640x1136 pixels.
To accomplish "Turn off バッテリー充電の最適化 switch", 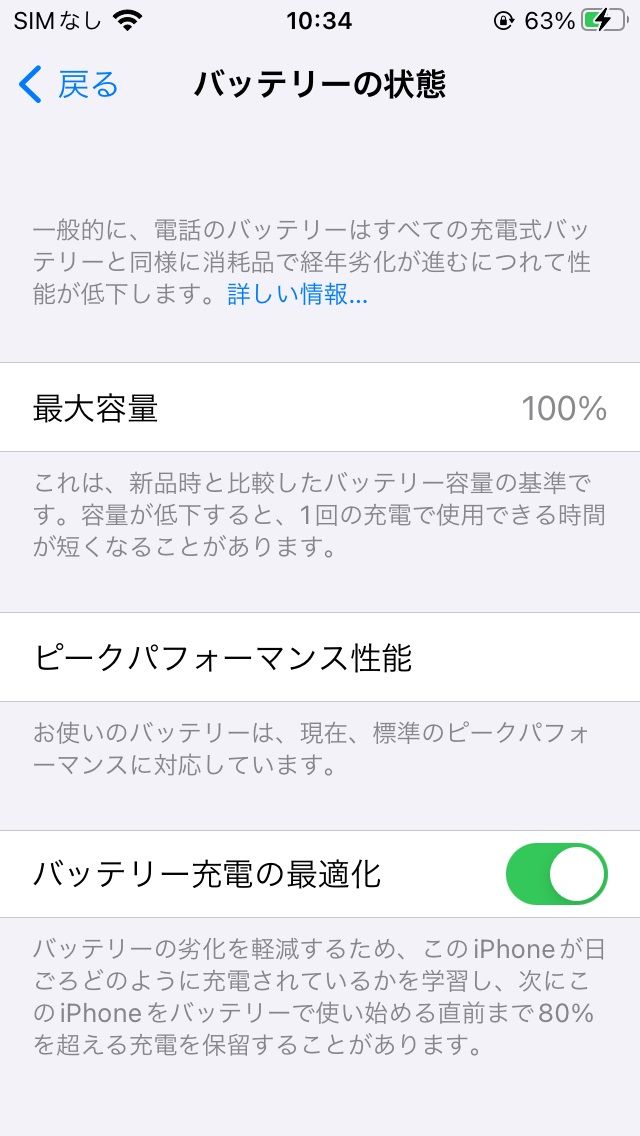I will [x=557, y=874].
